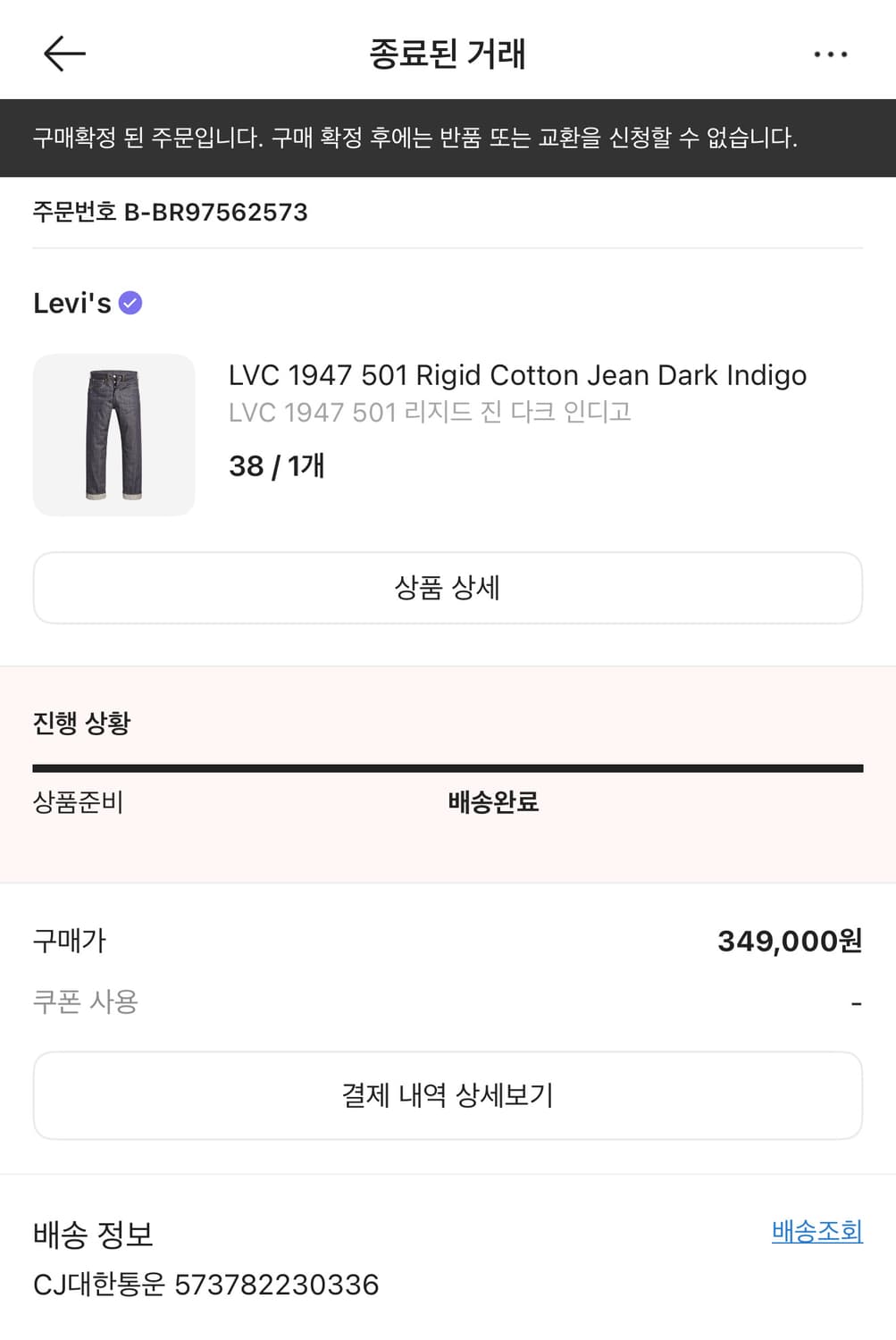Select the 종료된 거래 screen title

448,52
